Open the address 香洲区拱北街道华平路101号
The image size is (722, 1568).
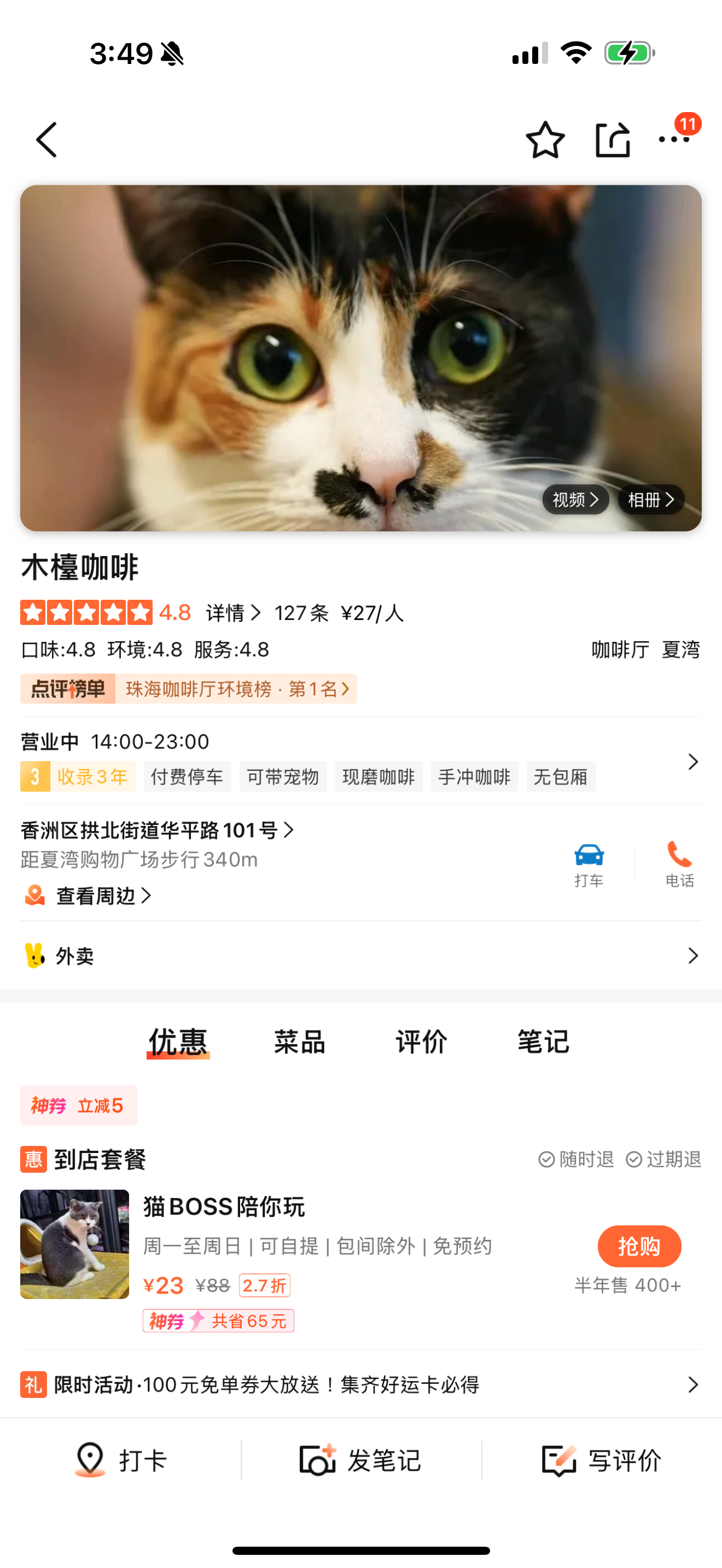157,830
